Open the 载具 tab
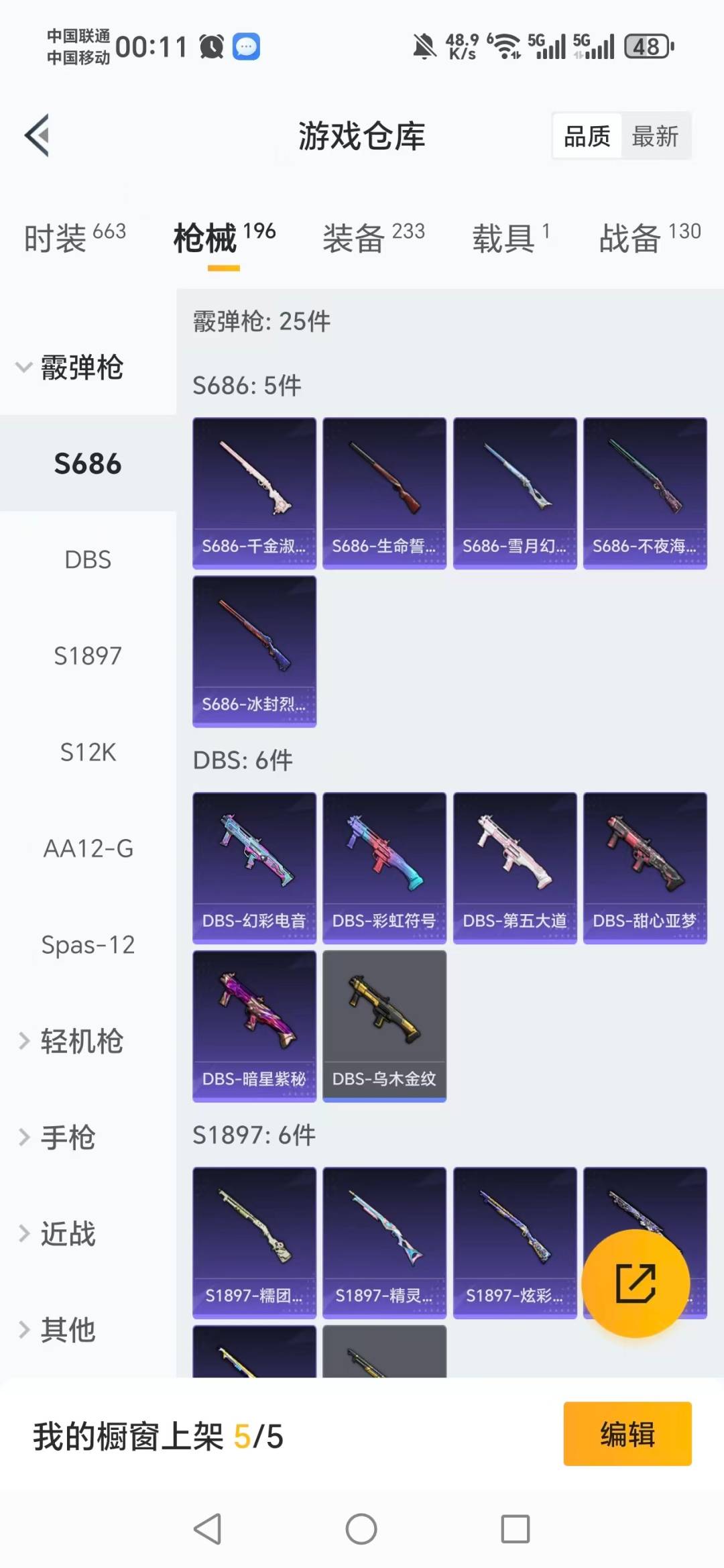724x1568 pixels. pos(511,238)
